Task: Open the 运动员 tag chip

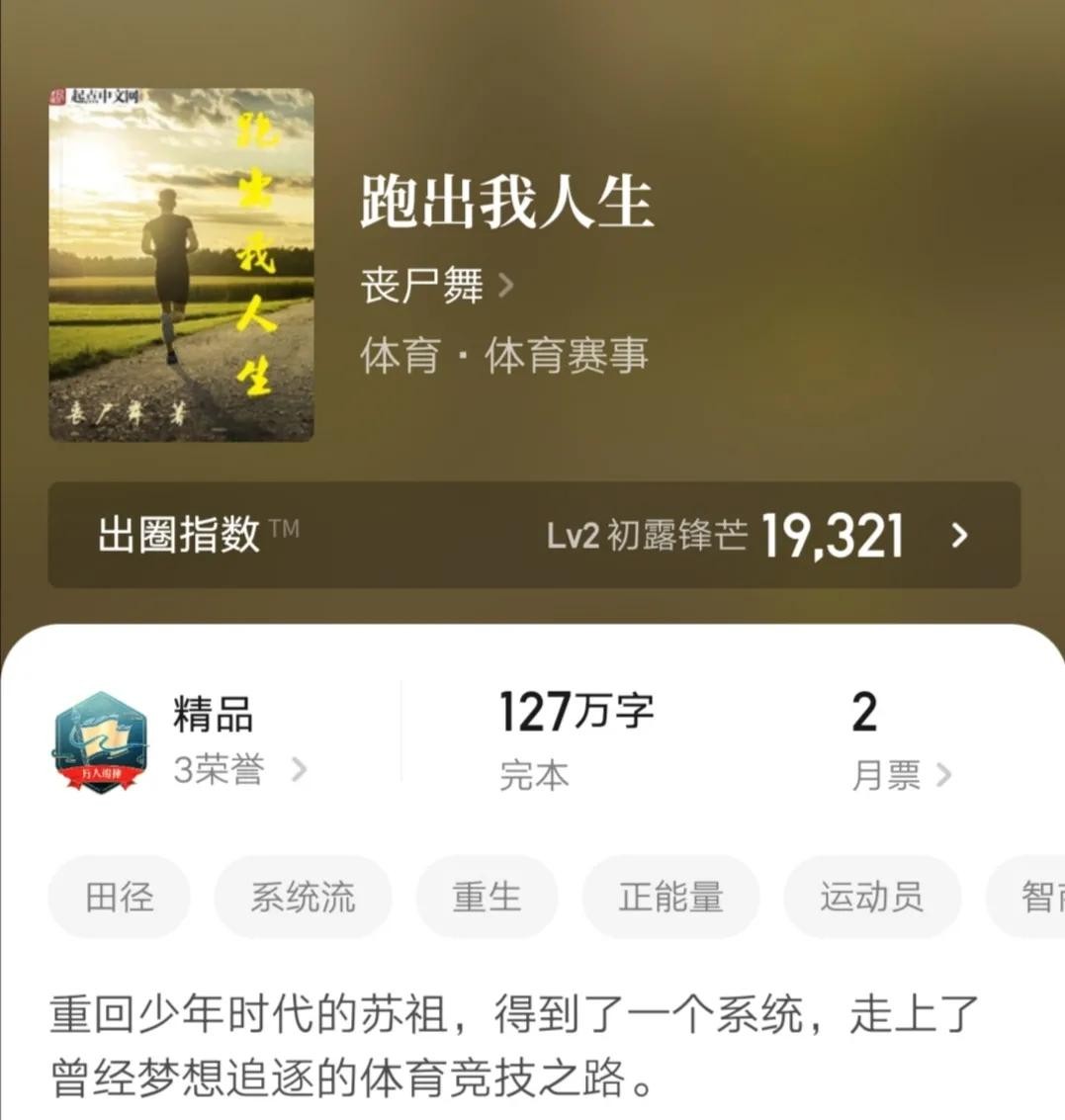Action: click(x=871, y=897)
